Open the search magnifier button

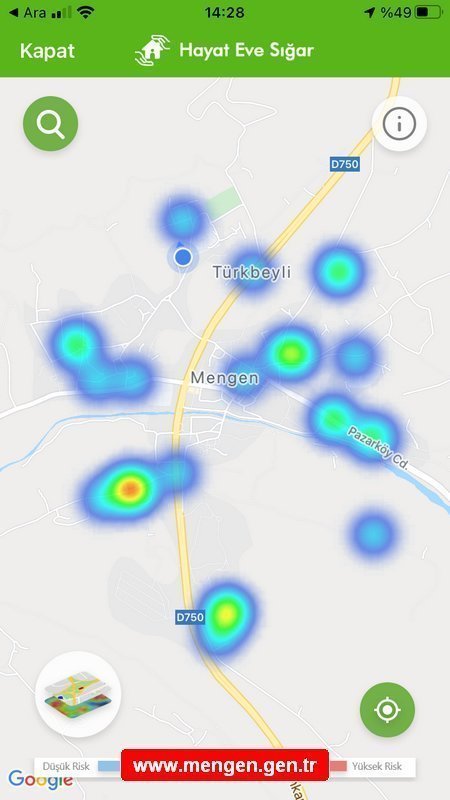(51, 123)
